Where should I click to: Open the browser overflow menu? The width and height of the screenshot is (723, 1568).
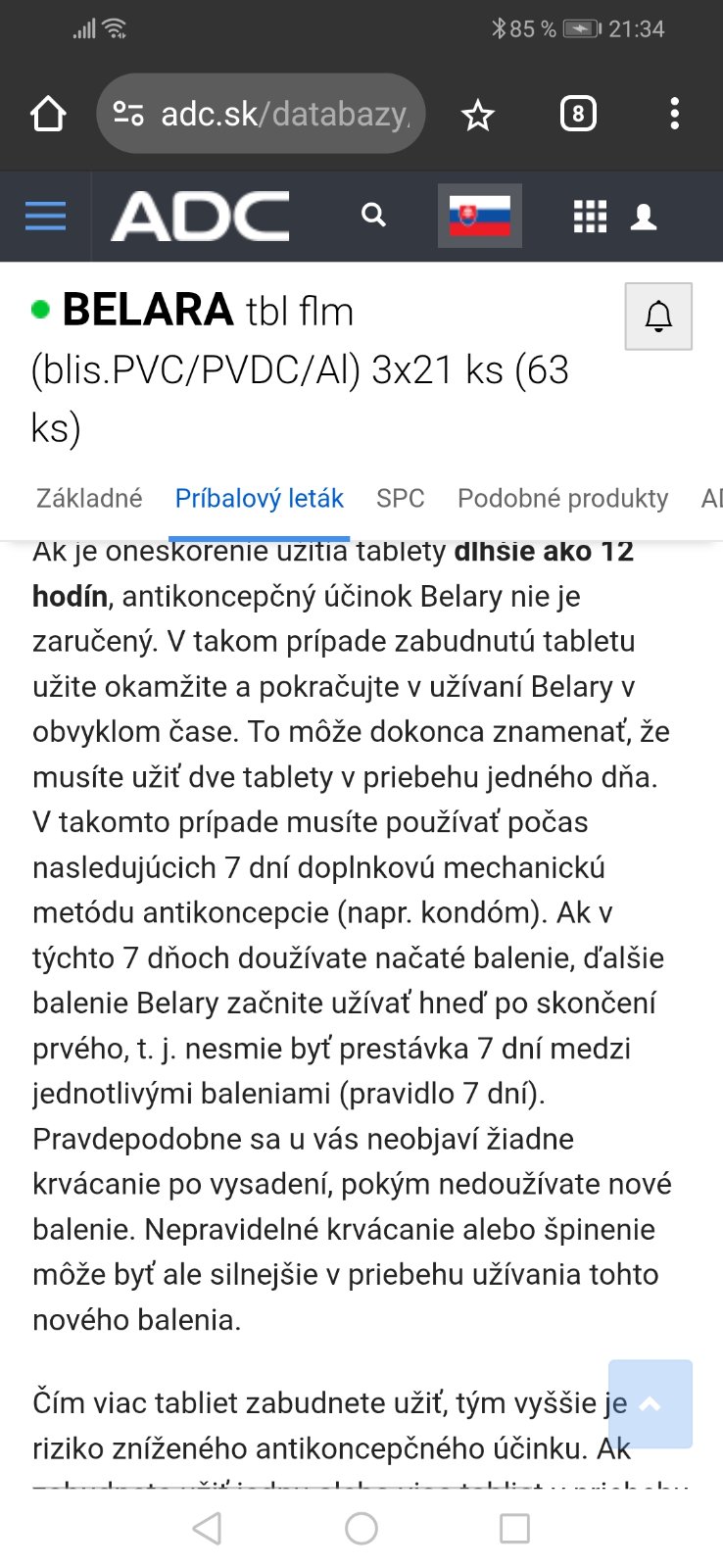tap(674, 115)
